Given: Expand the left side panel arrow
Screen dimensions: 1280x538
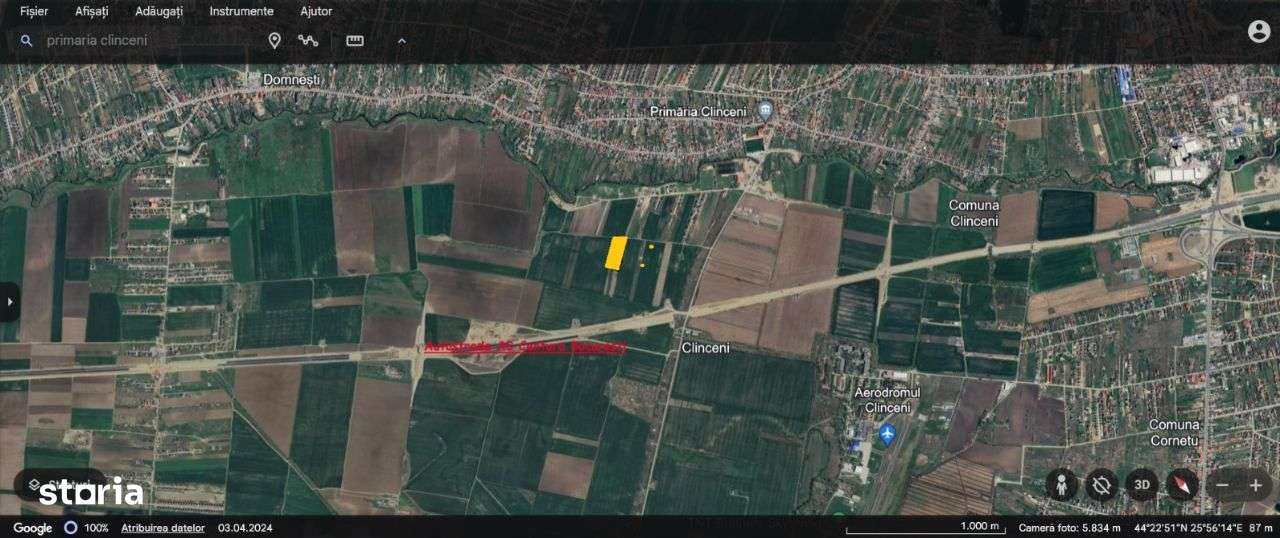Looking at the screenshot, I should tap(10, 301).
